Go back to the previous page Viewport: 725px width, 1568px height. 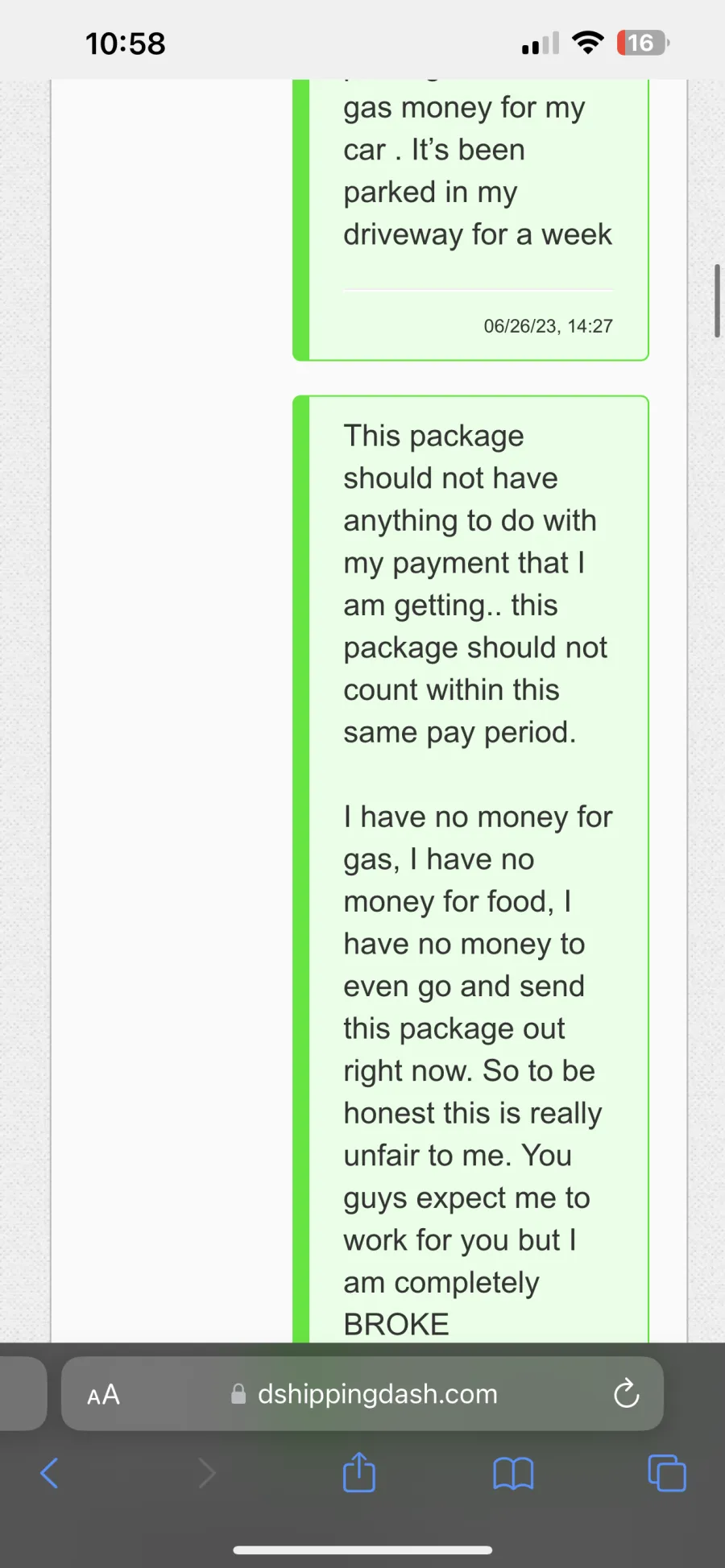pos(49,1473)
